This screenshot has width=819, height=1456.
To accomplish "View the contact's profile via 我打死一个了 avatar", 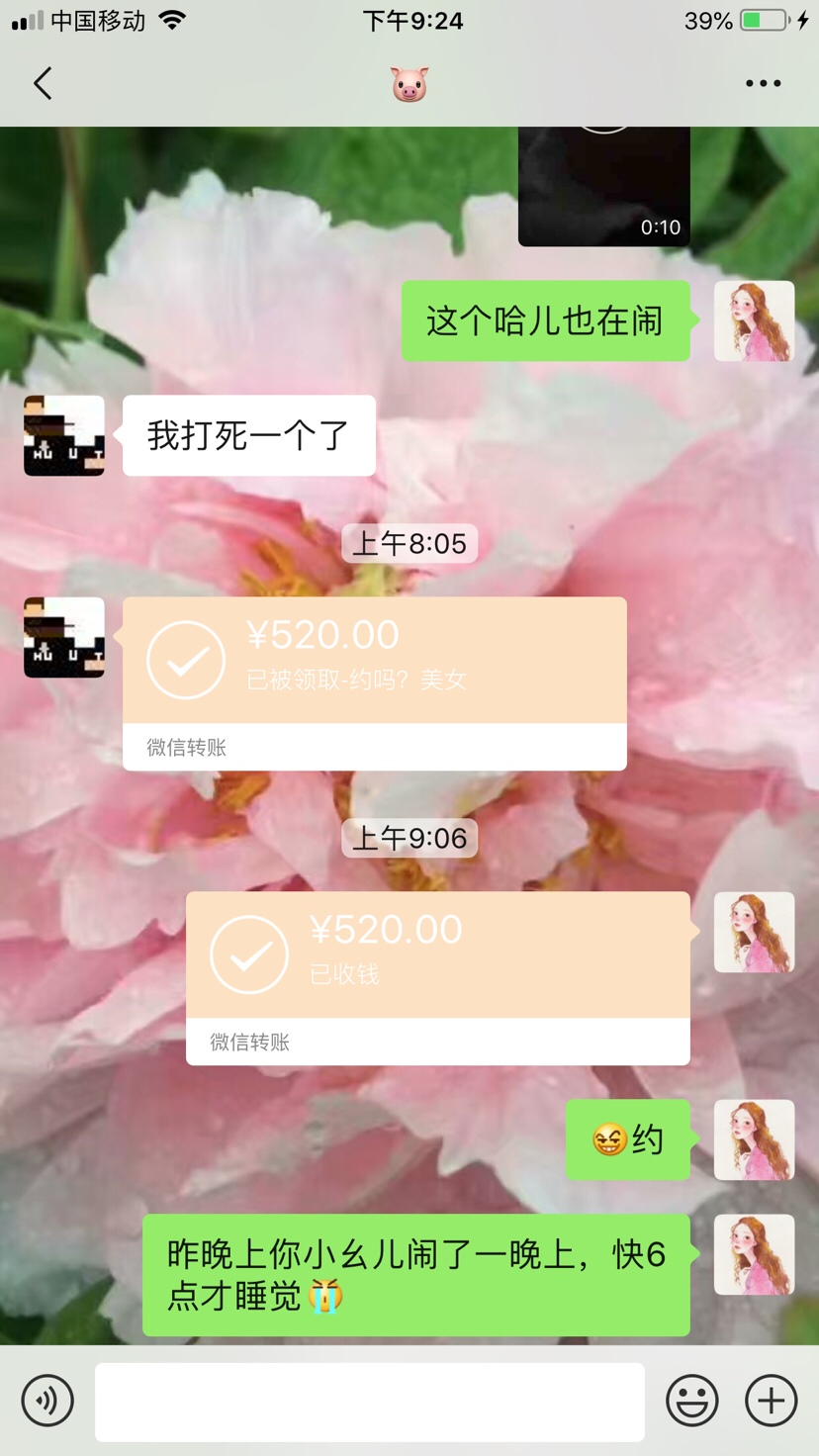I will pos(64,436).
